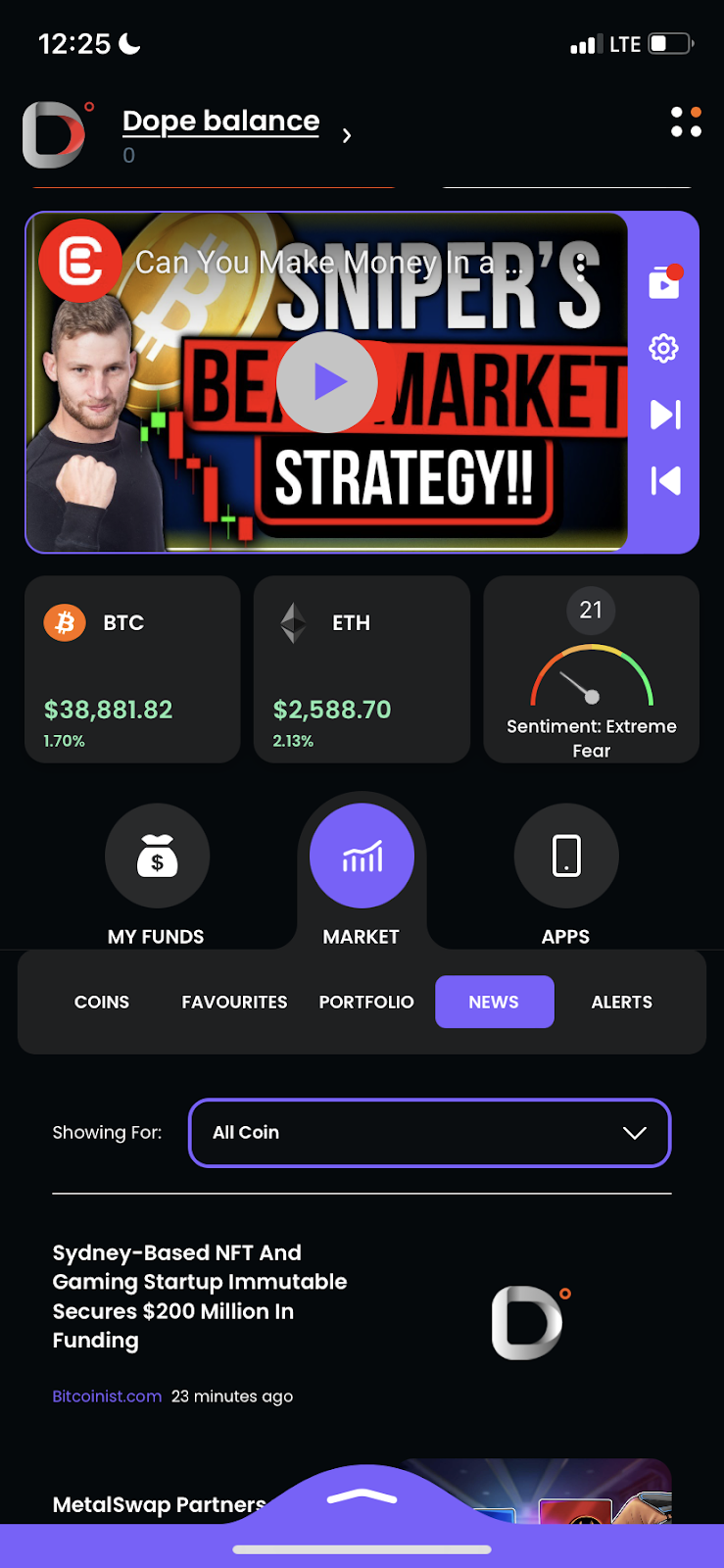
Task: Open the video's three-dot options
Action: coord(581,266)
